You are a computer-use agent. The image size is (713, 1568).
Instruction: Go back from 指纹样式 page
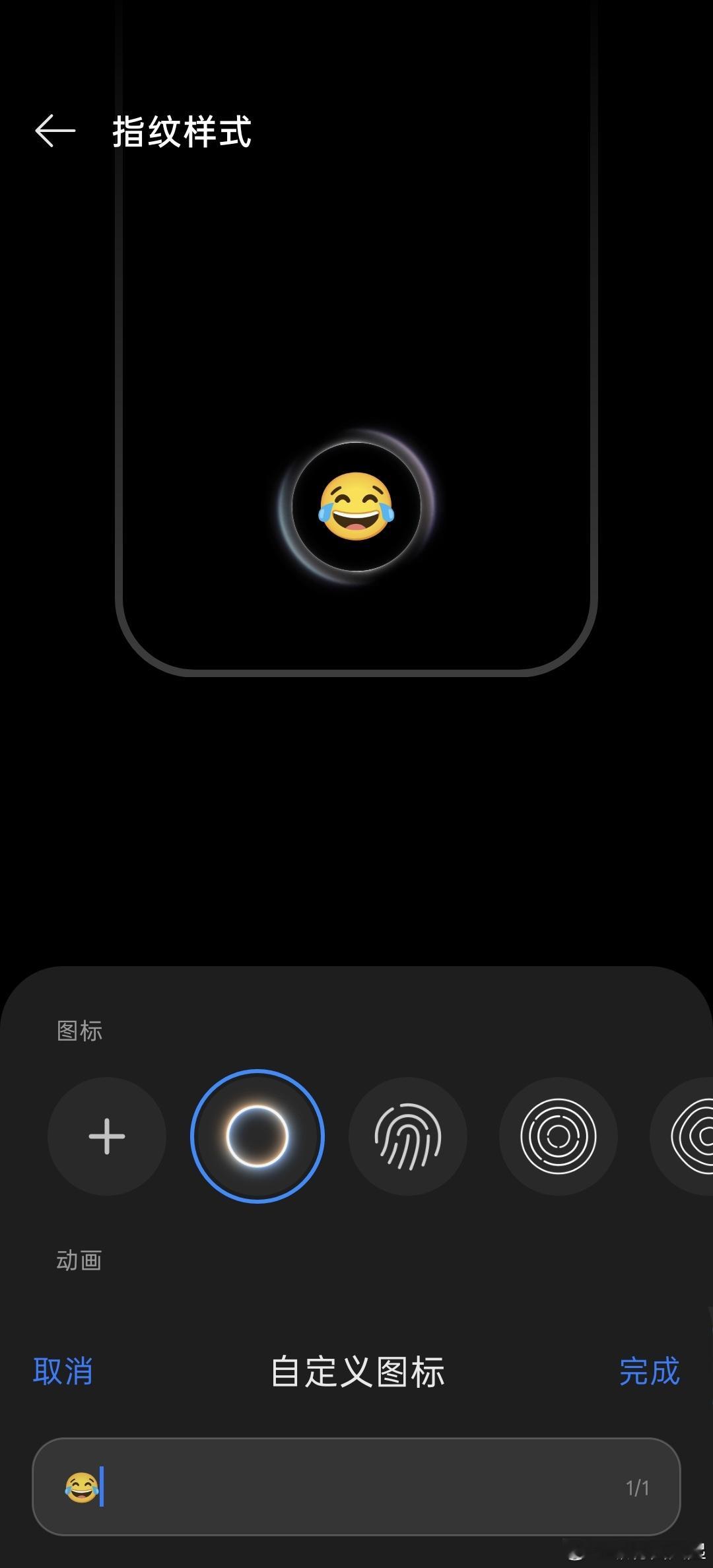pos(55,131)
